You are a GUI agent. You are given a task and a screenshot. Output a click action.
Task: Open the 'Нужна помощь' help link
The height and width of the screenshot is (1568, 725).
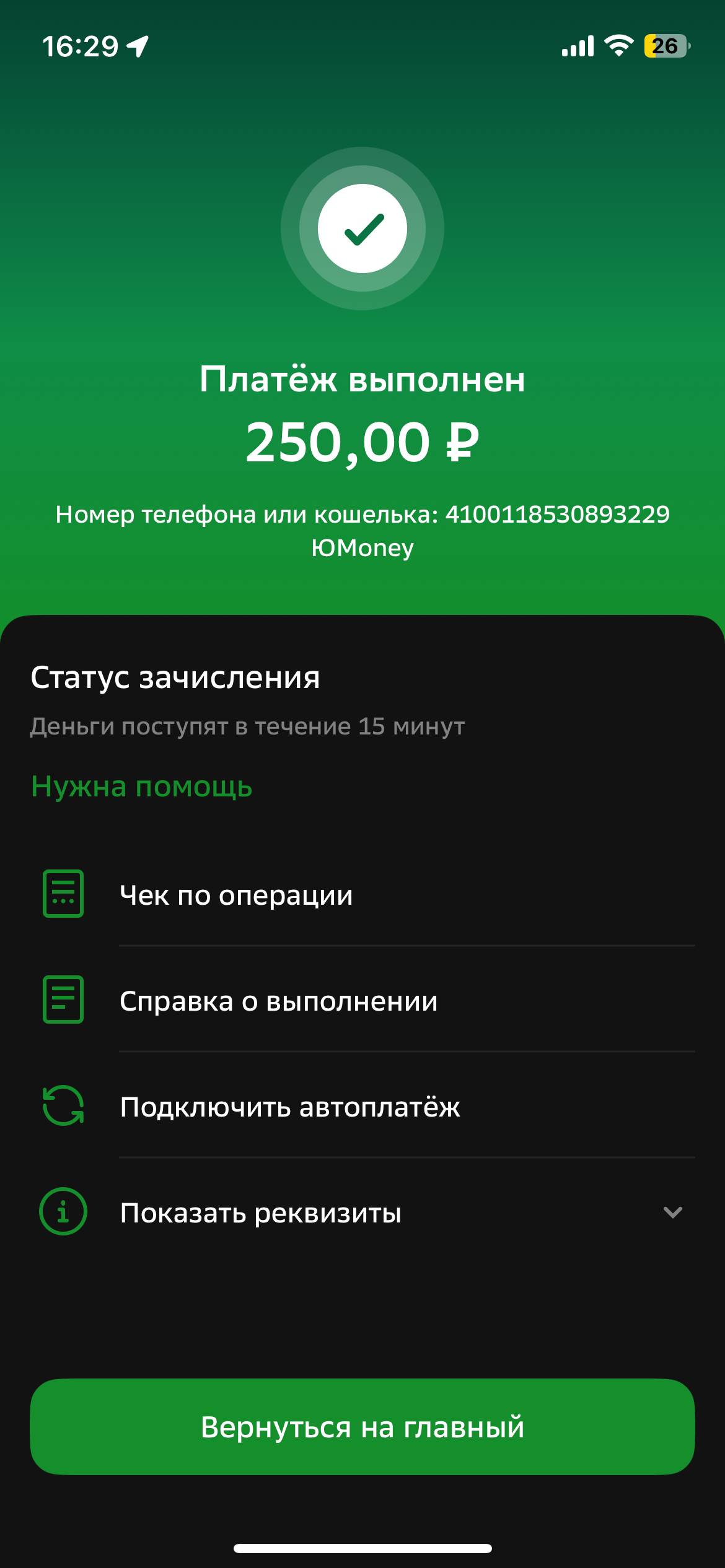click(x=141, y=786)
